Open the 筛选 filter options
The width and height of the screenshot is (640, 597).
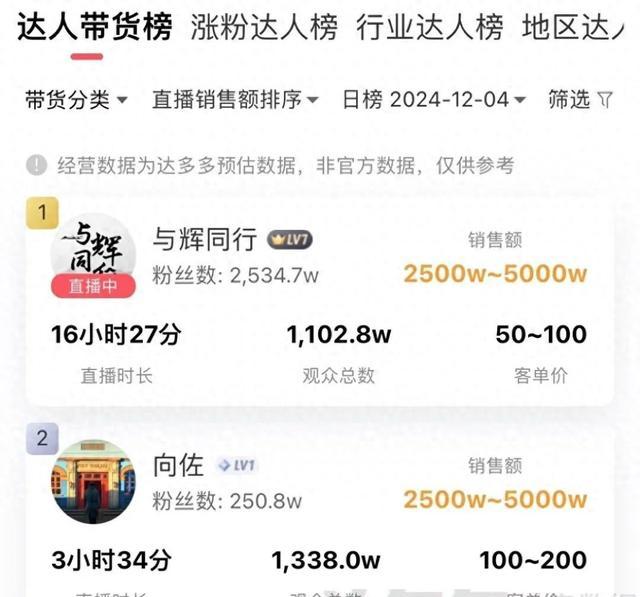click(580, 99)
